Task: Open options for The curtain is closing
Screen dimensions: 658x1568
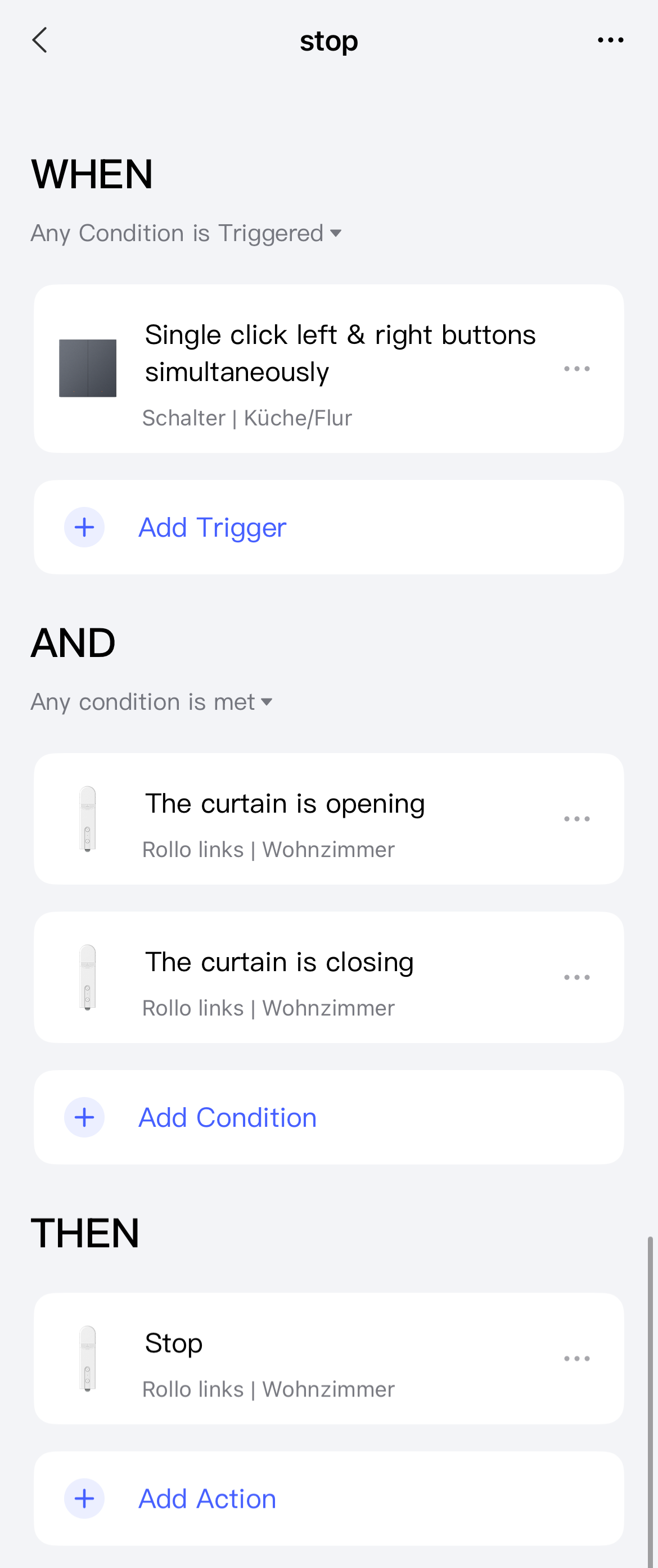Action: [576, 977]
